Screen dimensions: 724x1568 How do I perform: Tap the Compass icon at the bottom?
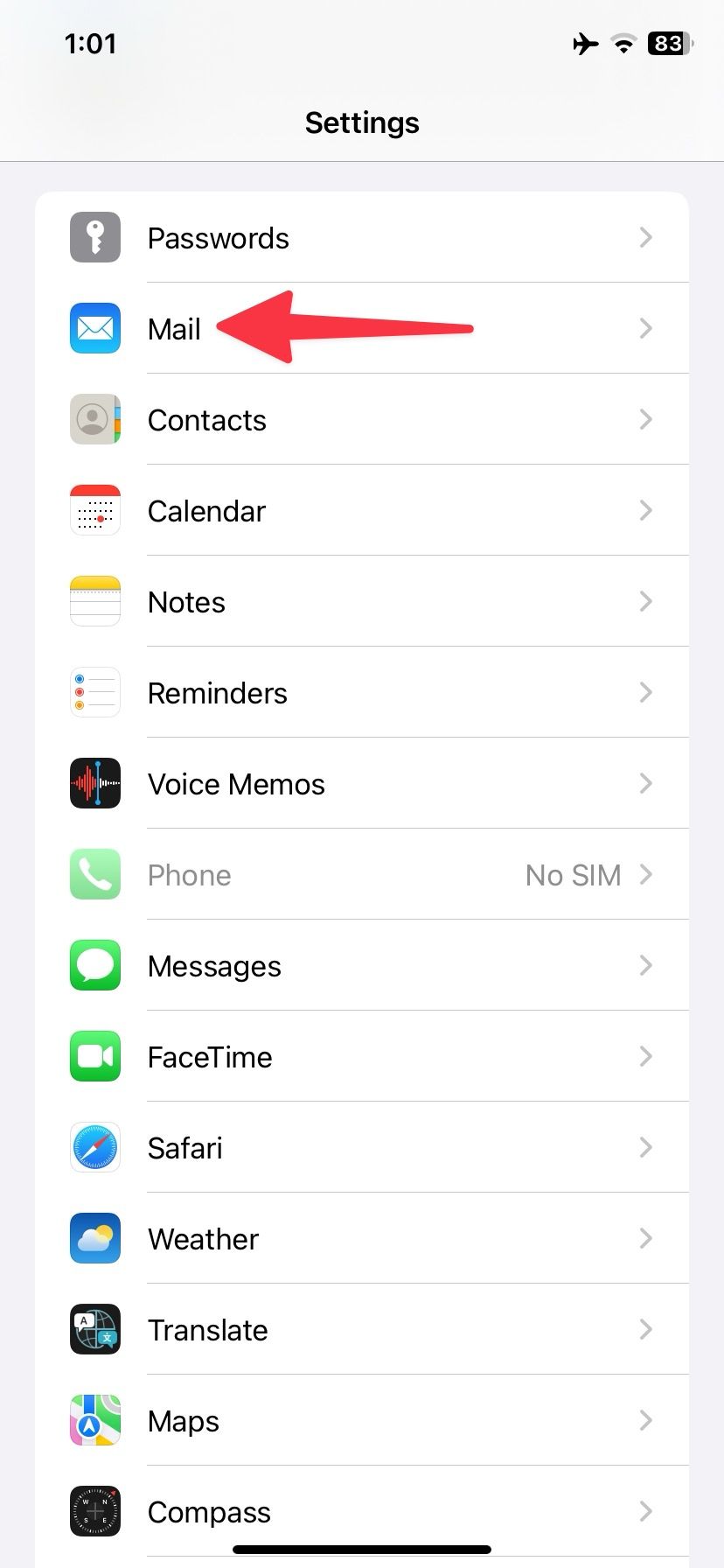[x=94, y=1511]
